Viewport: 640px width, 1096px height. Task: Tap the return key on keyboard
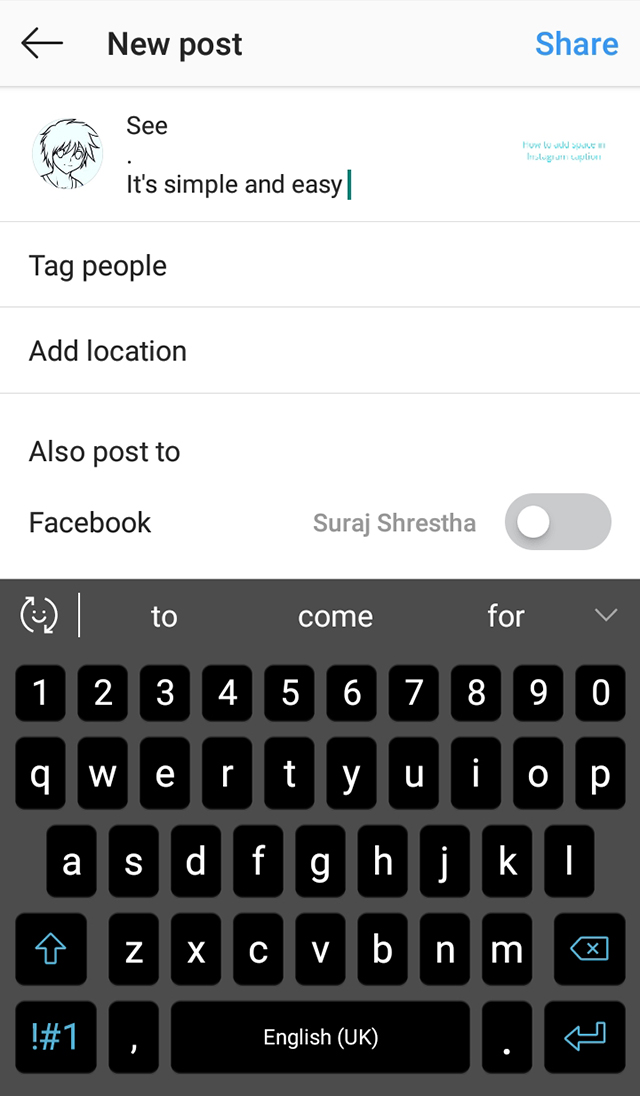coord(585,1037)
